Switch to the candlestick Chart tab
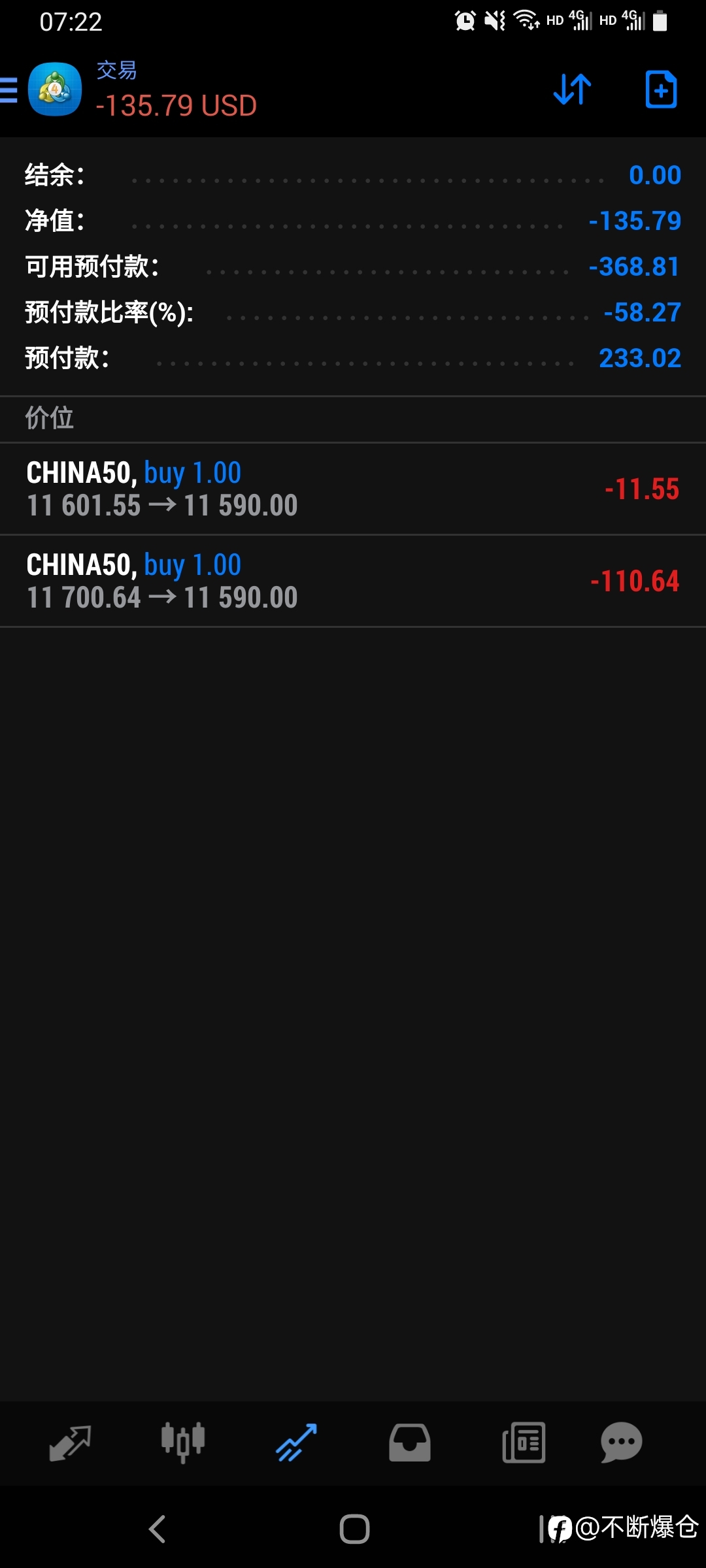 183,1443
